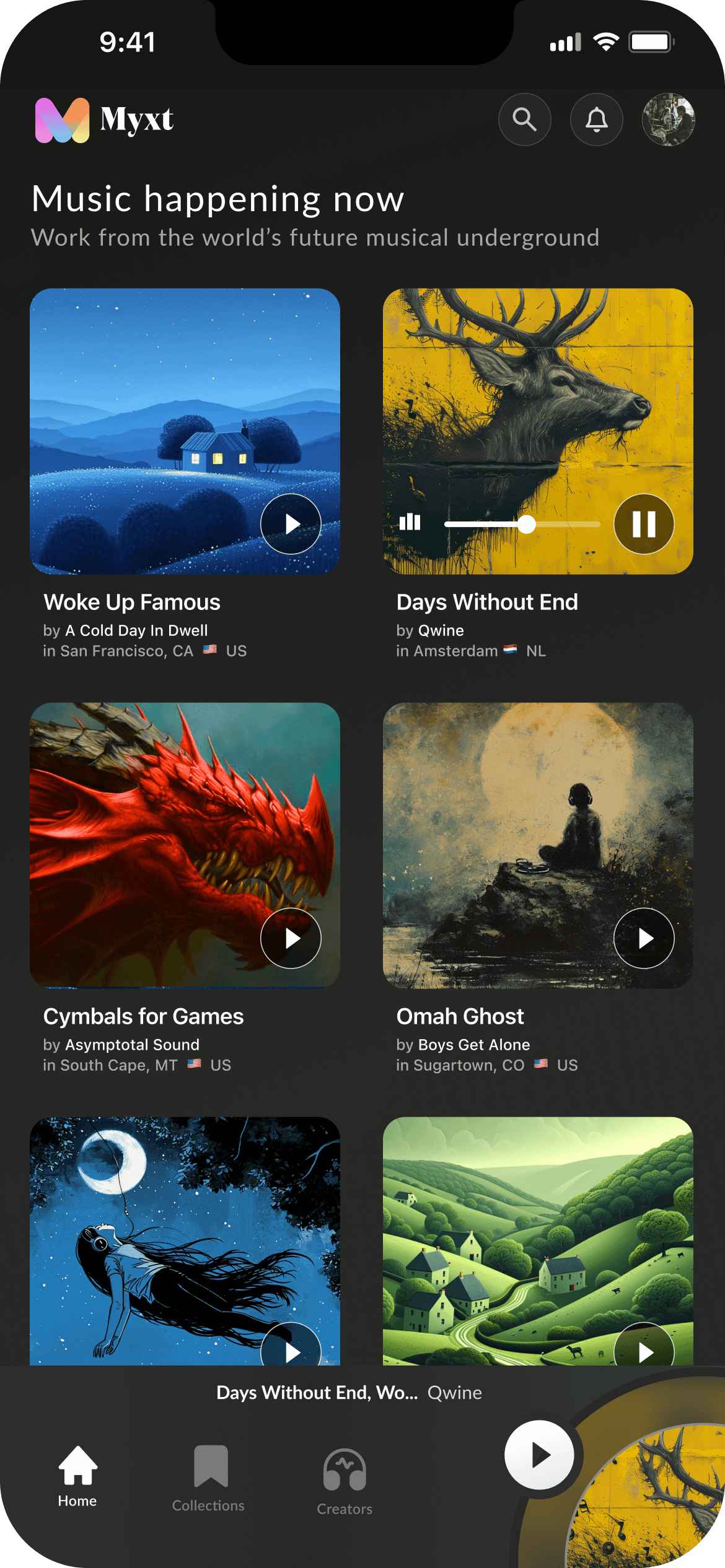This screenshot has height=1568, width=725.
Task: Select the Home icon in bottom navigation
Action: pos(77,1466)
